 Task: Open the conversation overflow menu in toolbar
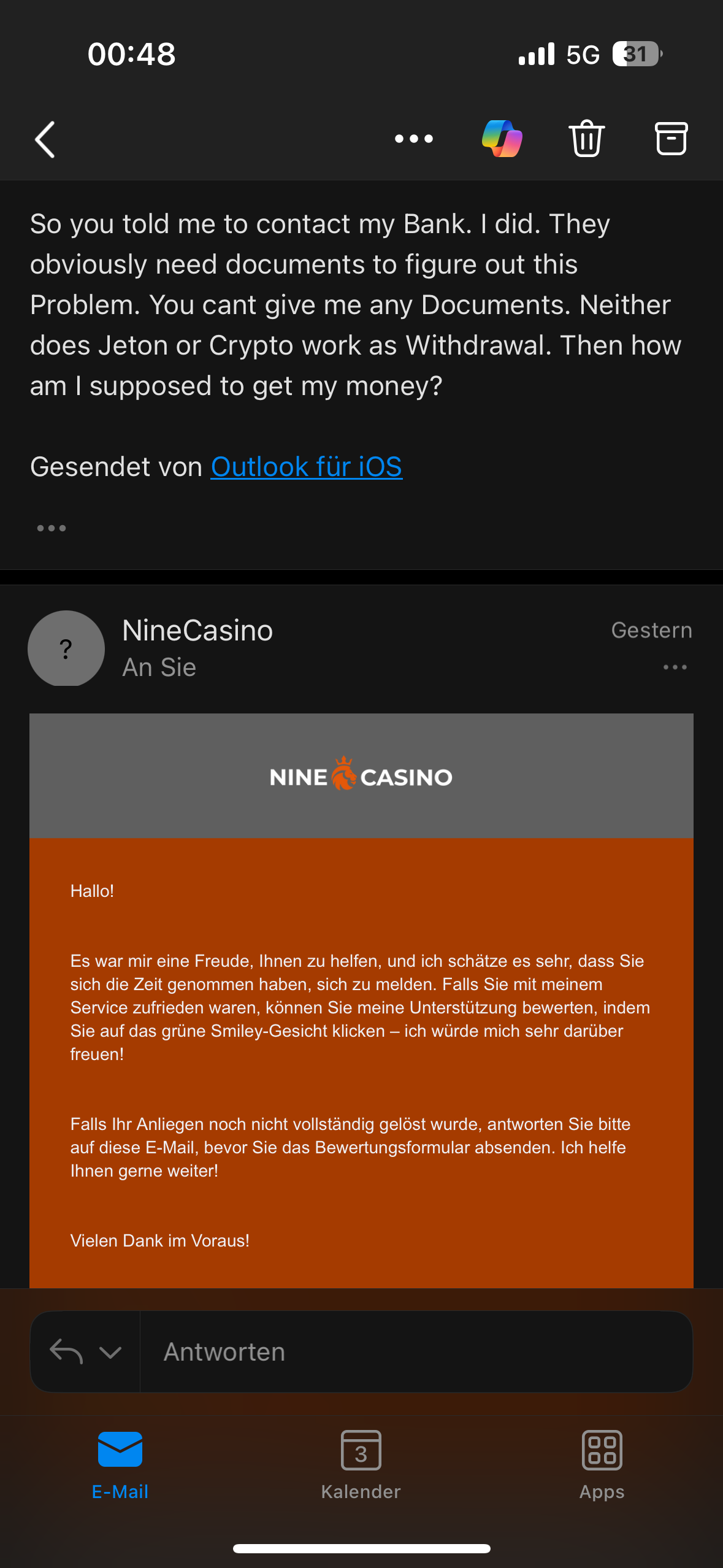click(x=414, y=139)
